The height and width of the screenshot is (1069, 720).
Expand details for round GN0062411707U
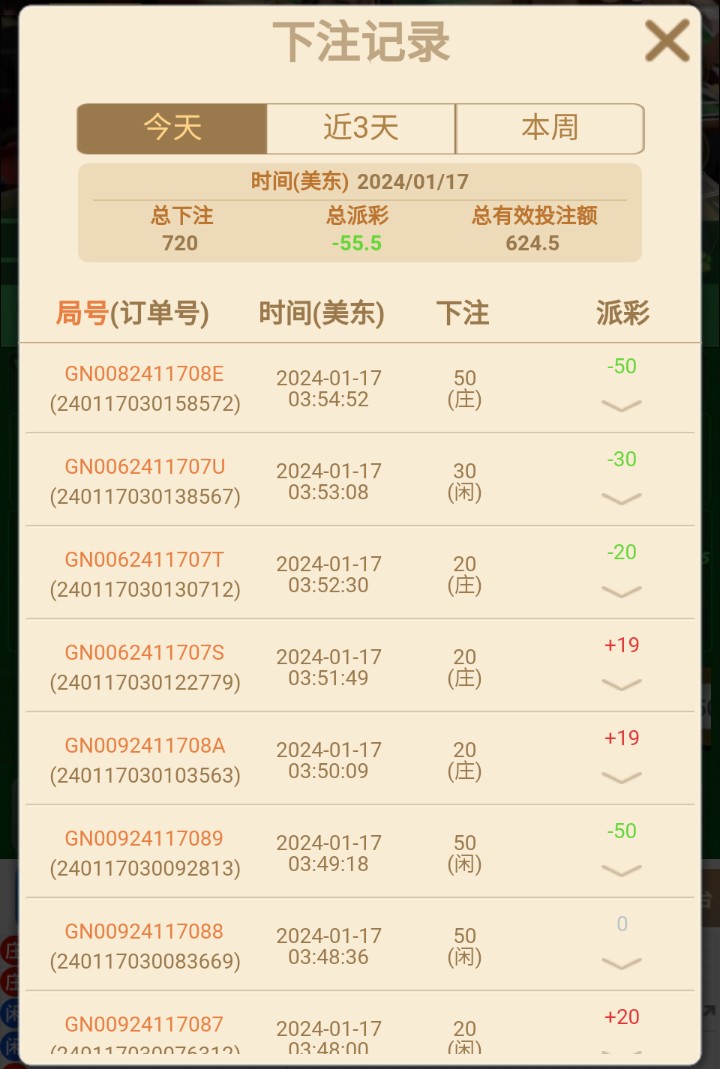click(x=622, y=498)
